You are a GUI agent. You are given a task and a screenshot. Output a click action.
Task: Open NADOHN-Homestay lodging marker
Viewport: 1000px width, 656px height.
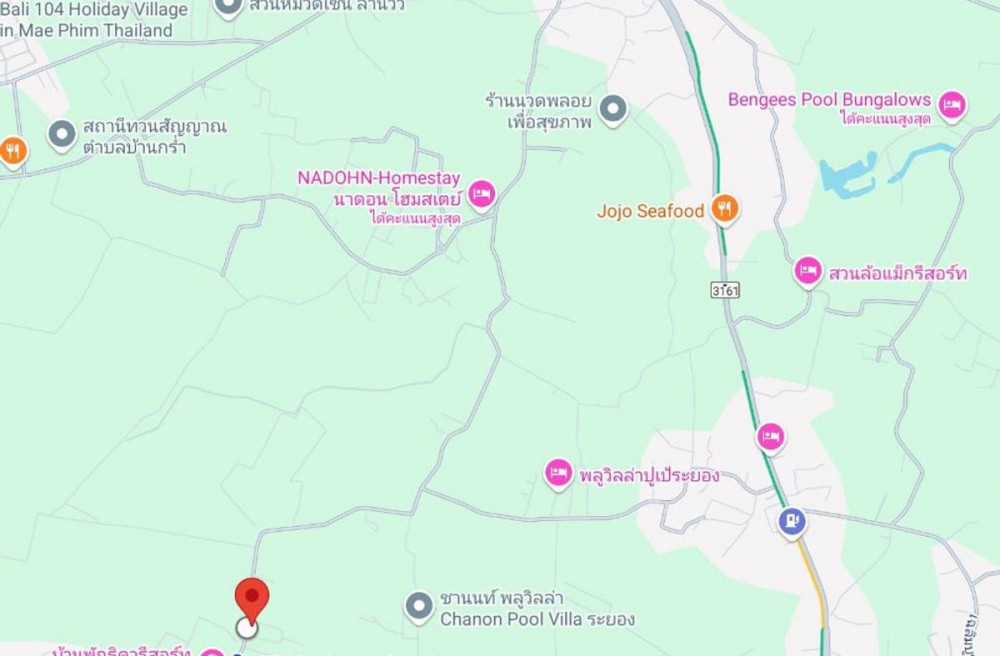(482, 194)
